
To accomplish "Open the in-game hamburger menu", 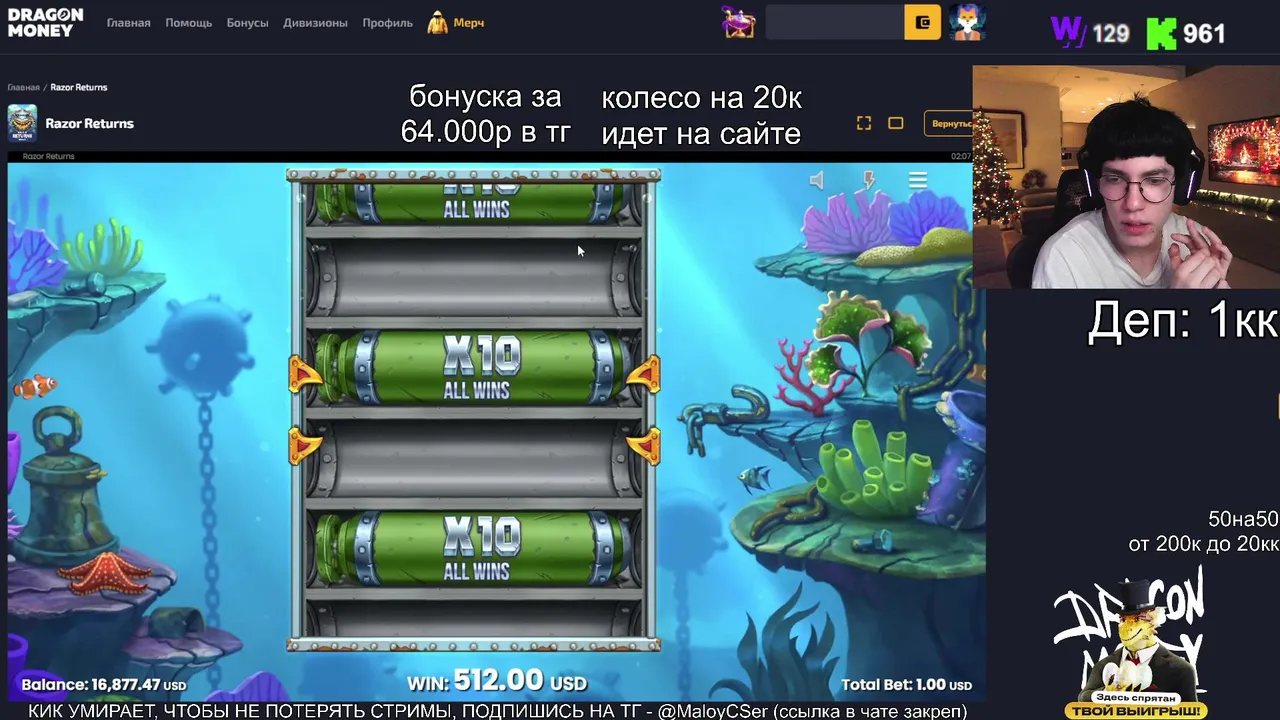I will 917,180.
